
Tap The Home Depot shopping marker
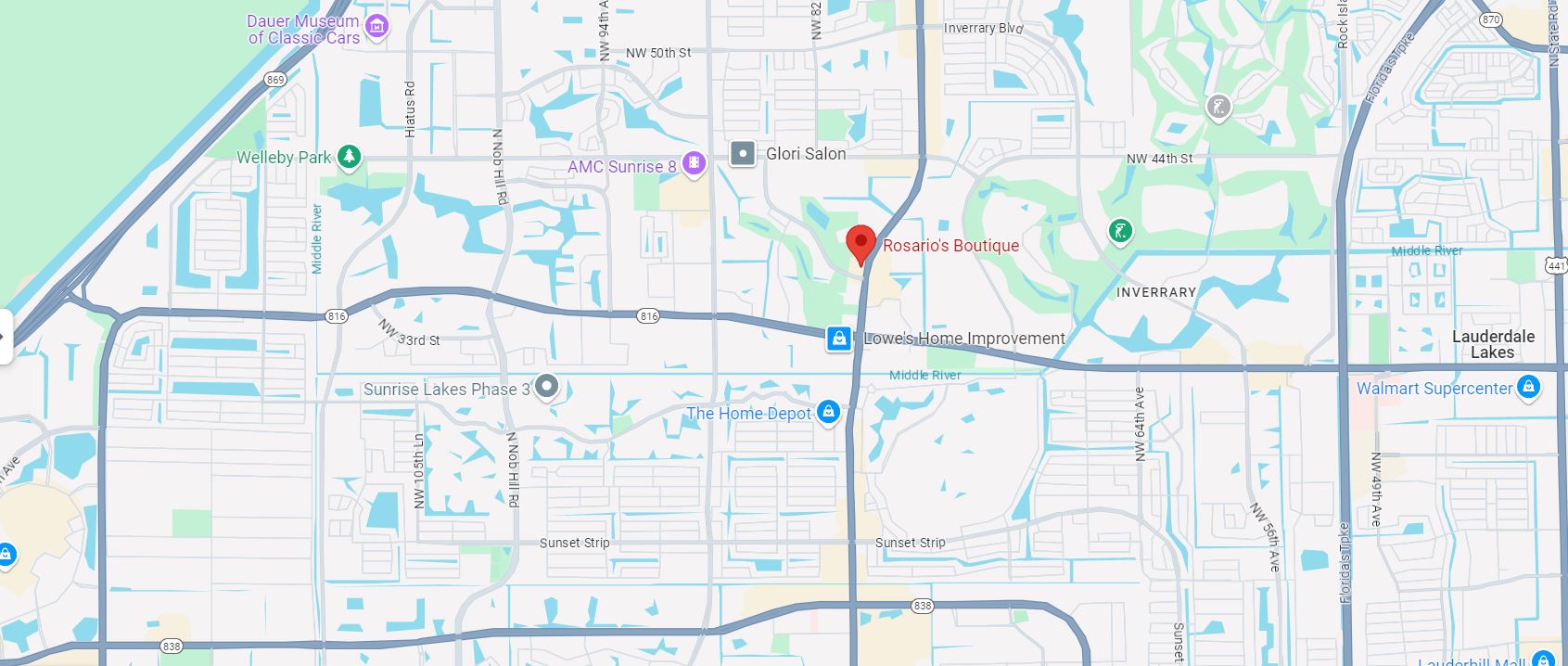(828, 413)
